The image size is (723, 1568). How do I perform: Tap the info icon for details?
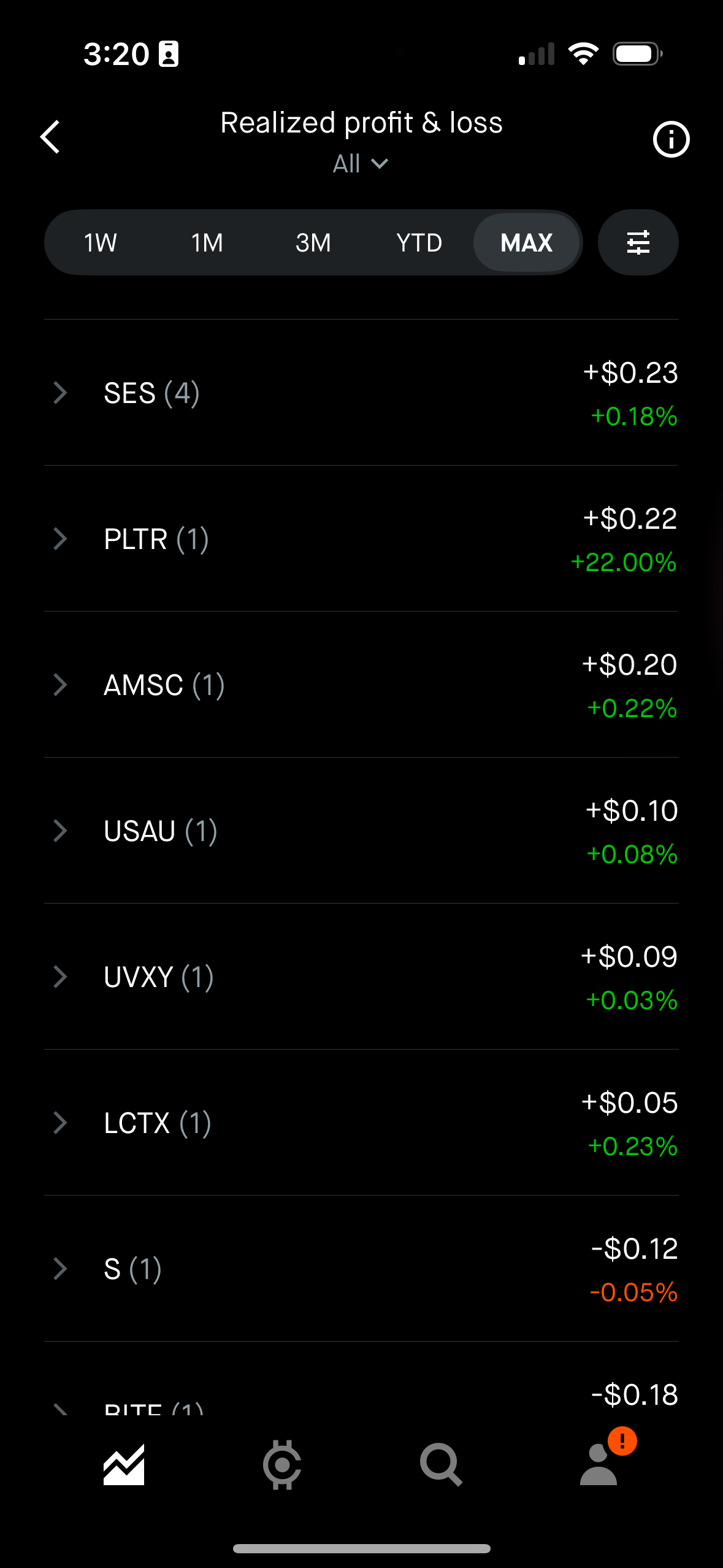pos(671,139)
